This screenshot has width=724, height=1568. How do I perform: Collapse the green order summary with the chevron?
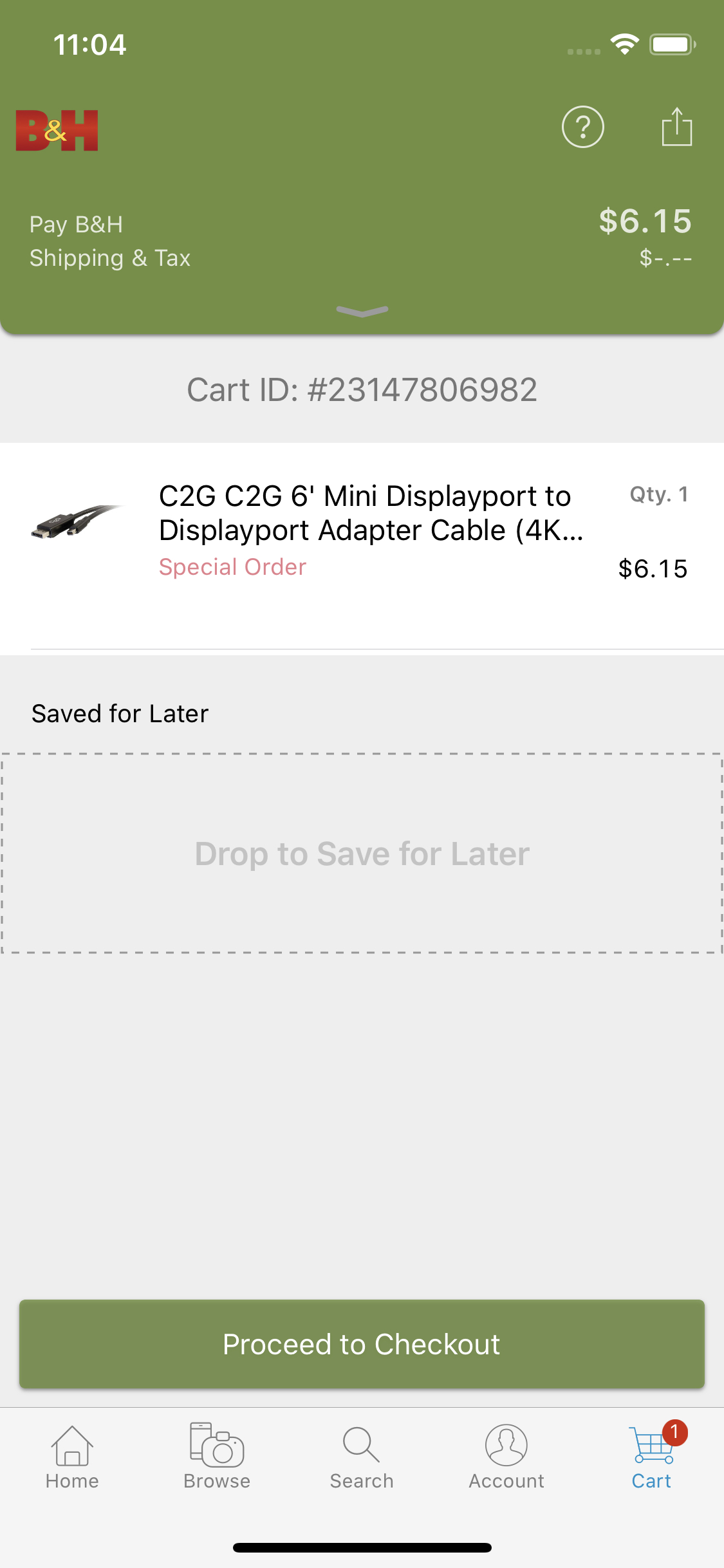coord(362,312)
